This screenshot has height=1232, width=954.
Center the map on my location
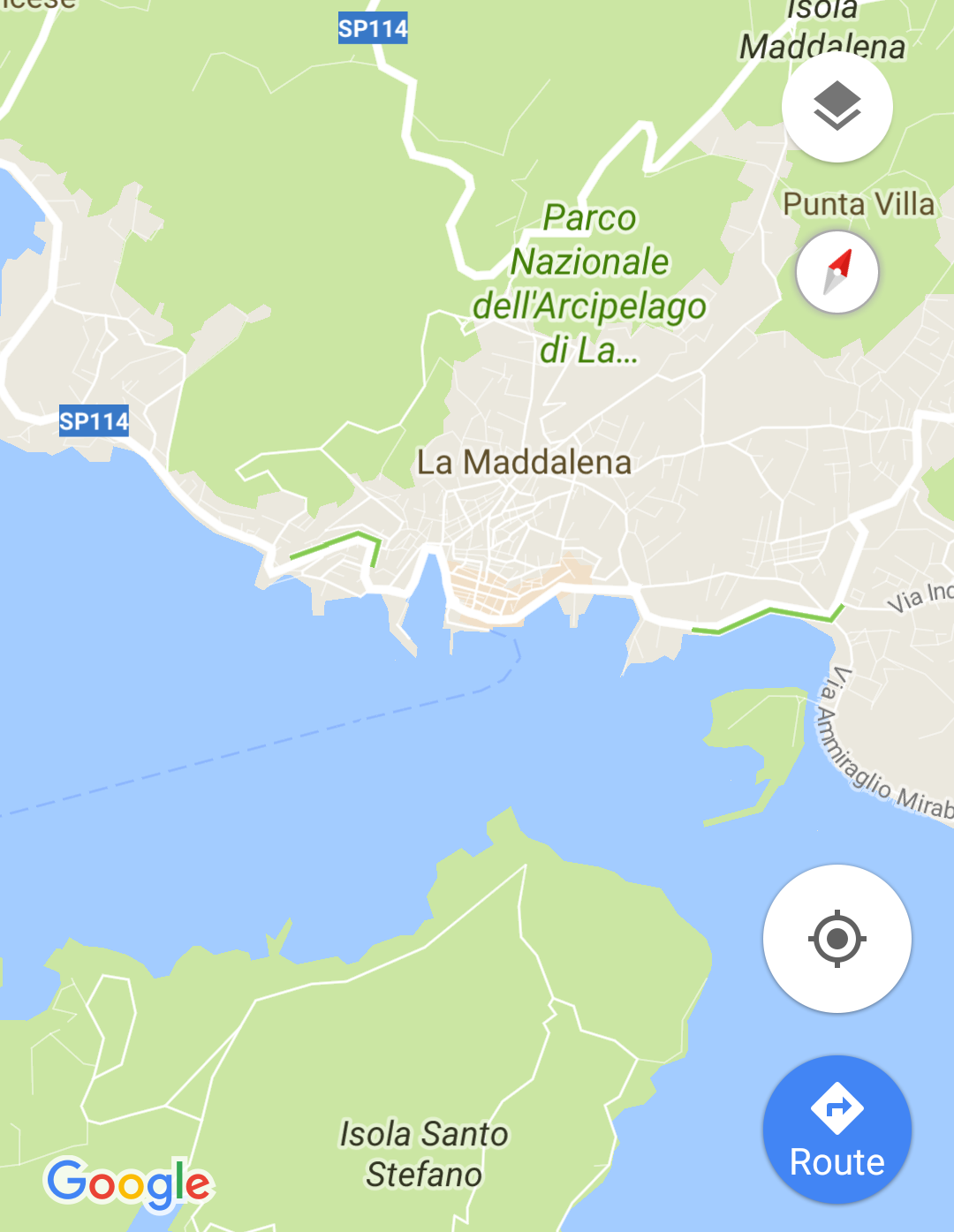pos(837,938)
